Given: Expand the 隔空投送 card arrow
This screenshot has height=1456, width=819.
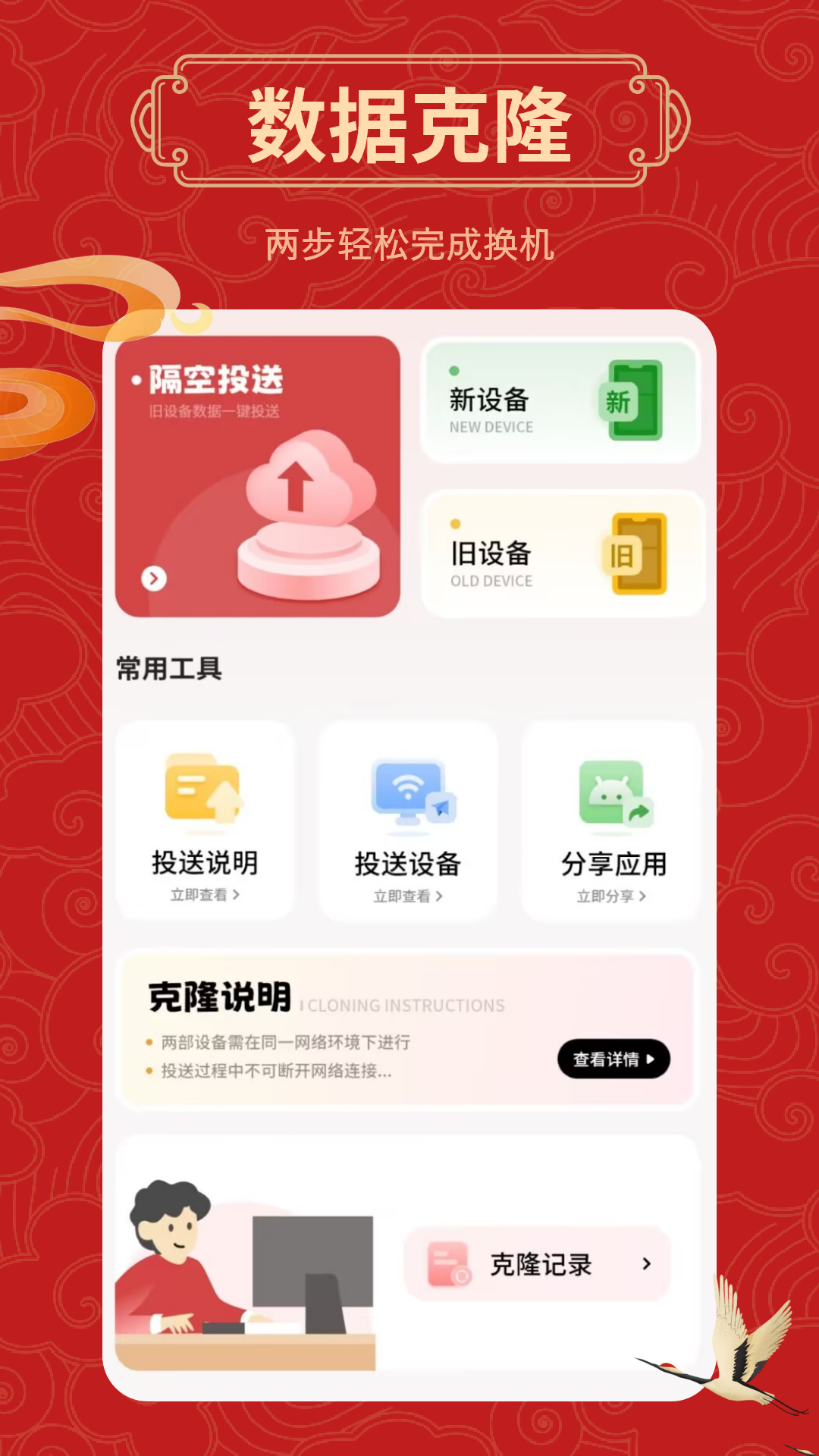Looking at the screenshot, I should coord(154,579).
